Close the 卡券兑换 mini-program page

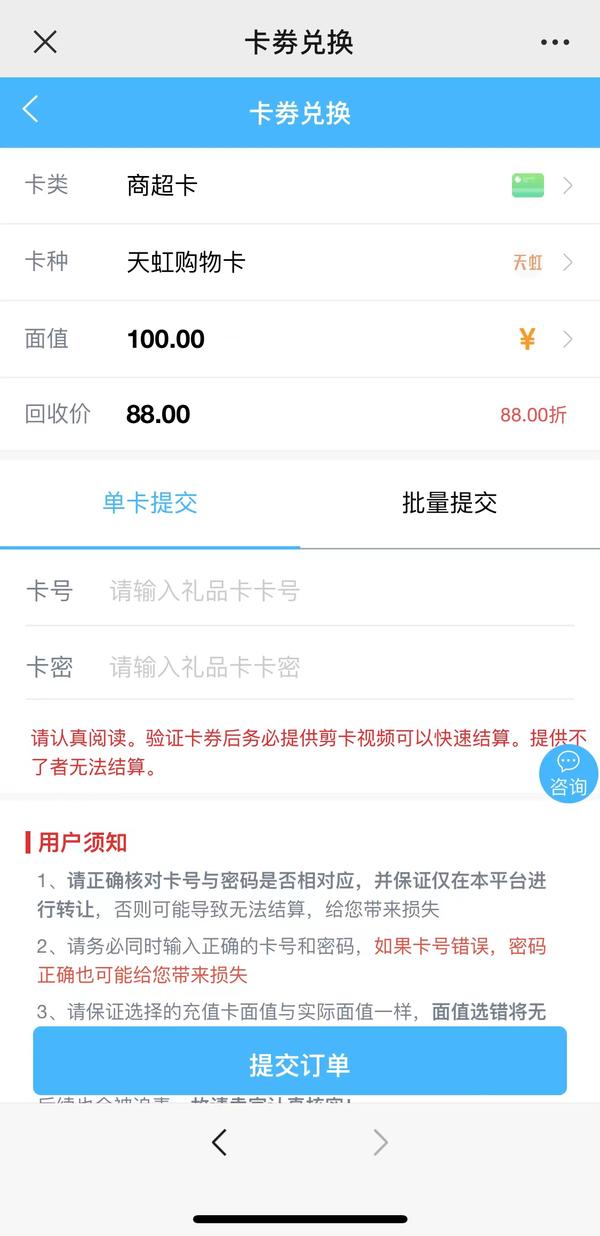(45, 42)
